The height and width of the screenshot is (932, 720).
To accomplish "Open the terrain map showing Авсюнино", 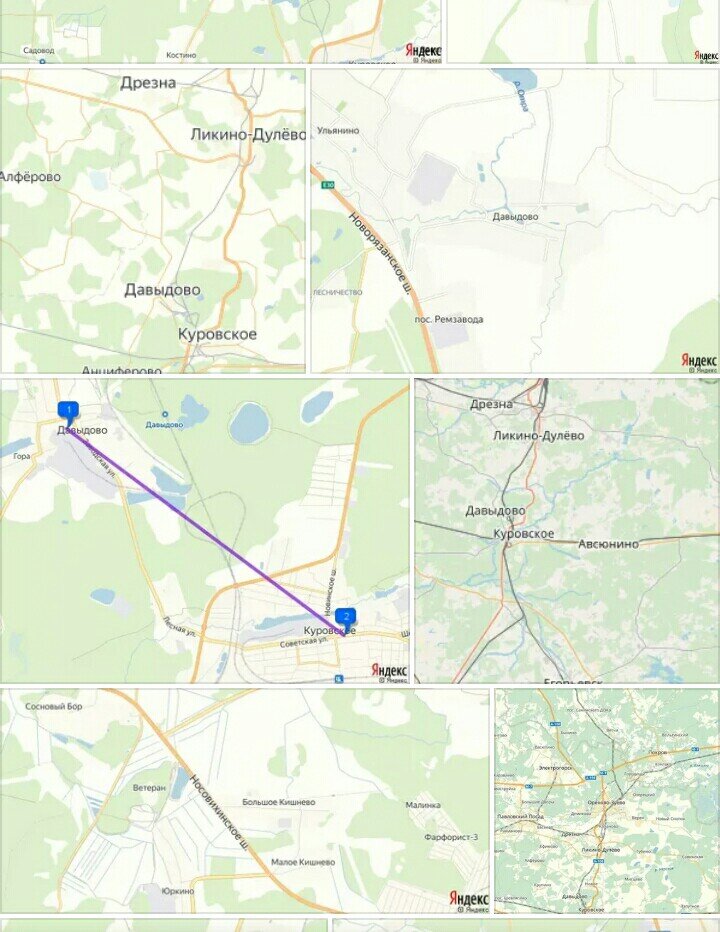I will pyautogui.click(x=566, y=530).
